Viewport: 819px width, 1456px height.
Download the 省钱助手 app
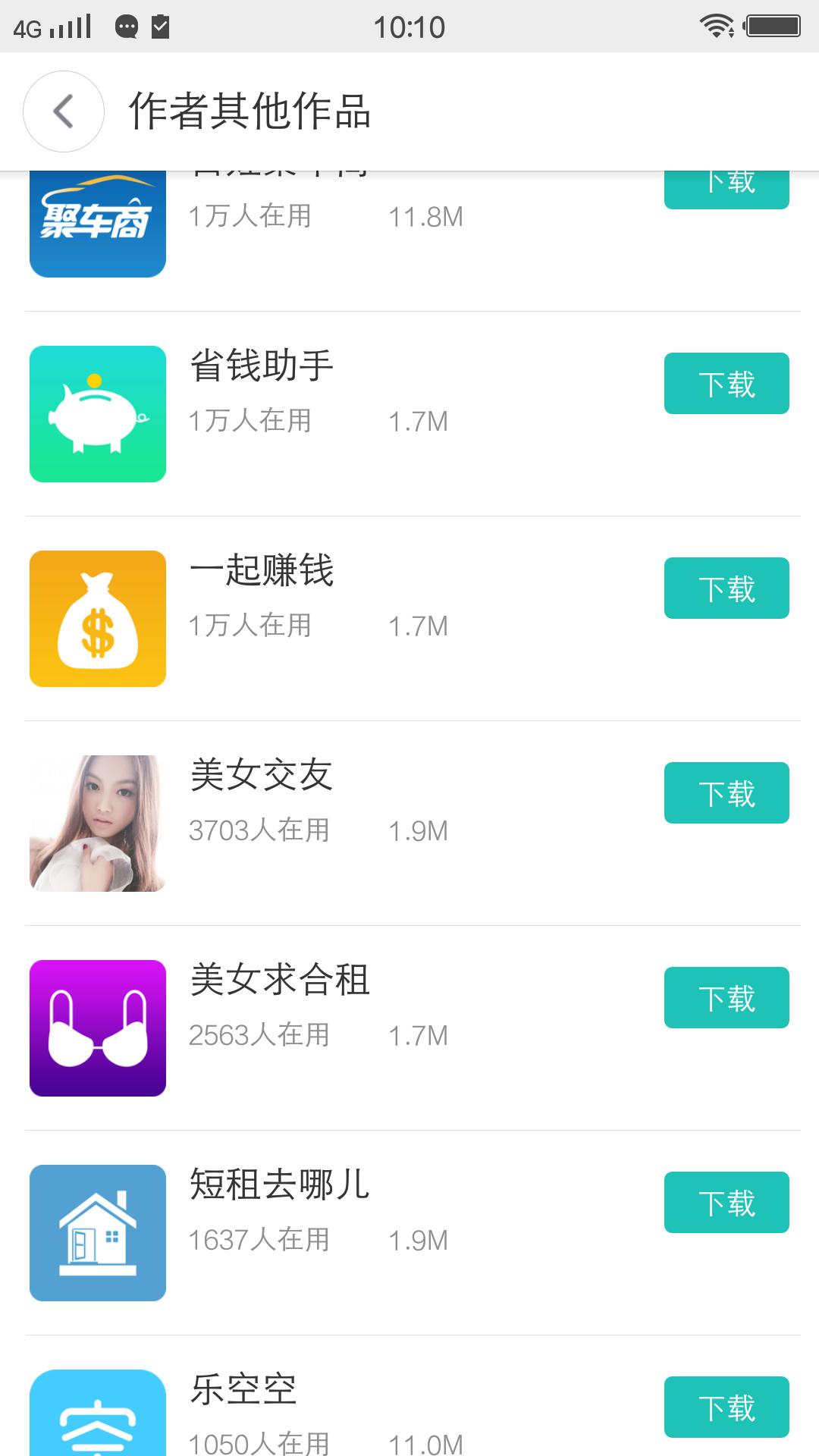(726, 383)
